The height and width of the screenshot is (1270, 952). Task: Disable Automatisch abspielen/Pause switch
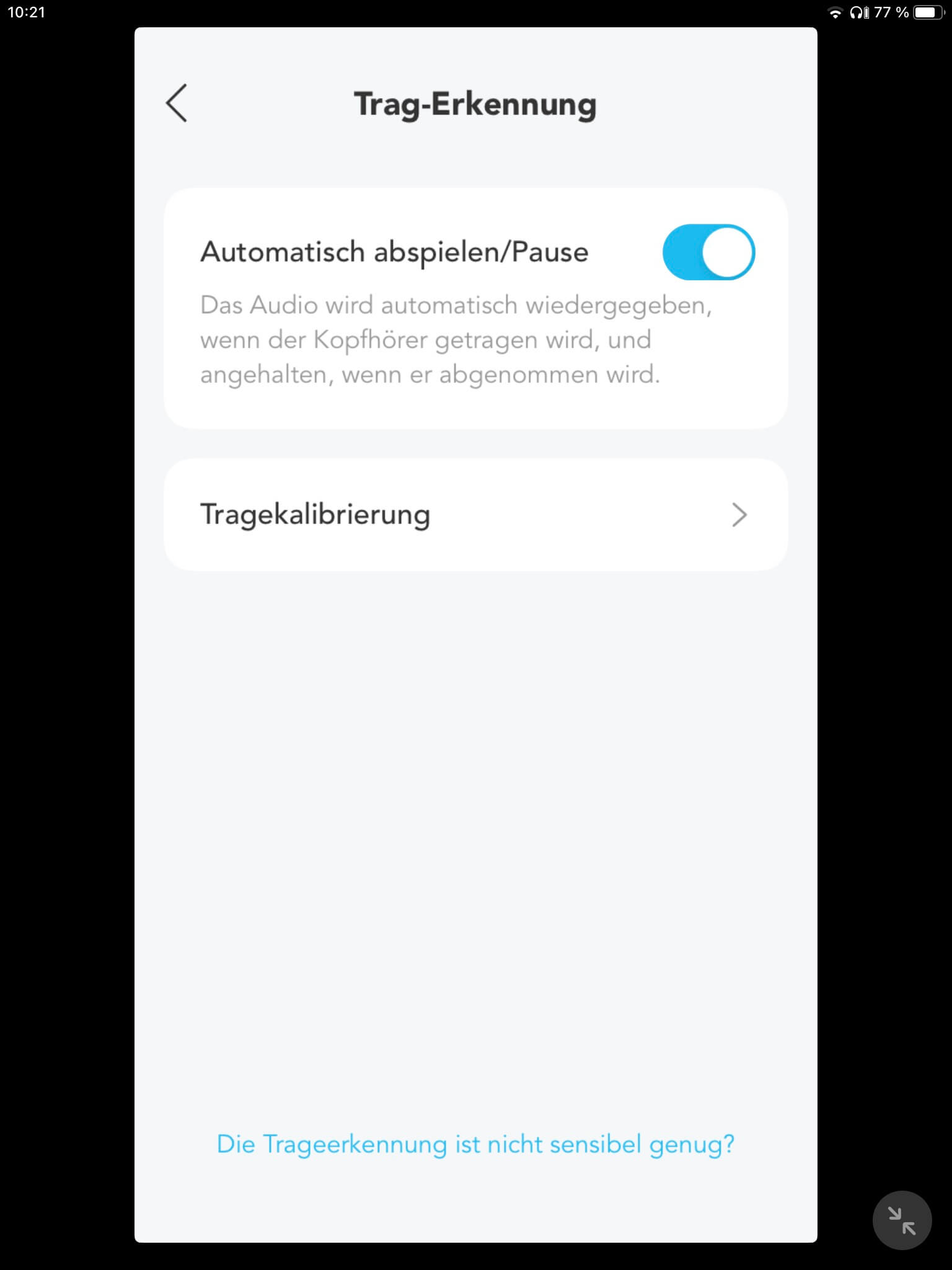708,252
